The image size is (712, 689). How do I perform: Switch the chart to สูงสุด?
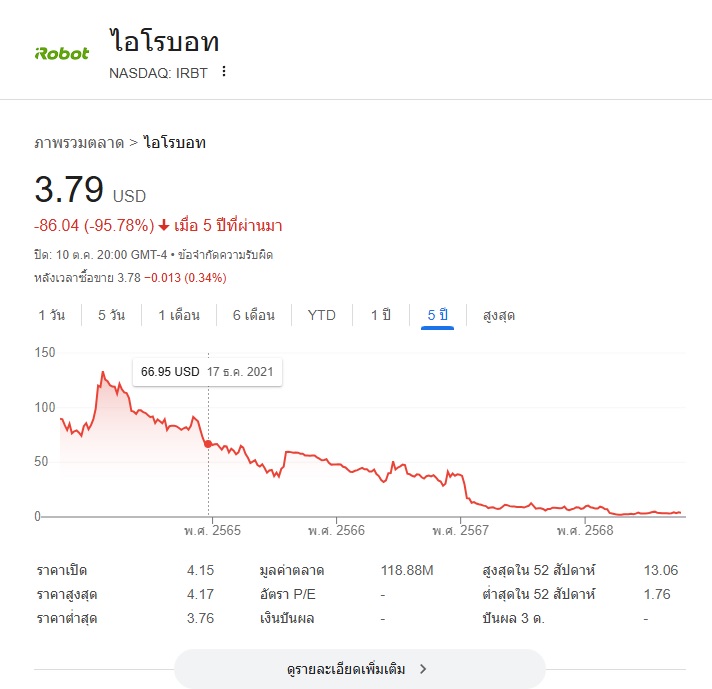point(499,315)
